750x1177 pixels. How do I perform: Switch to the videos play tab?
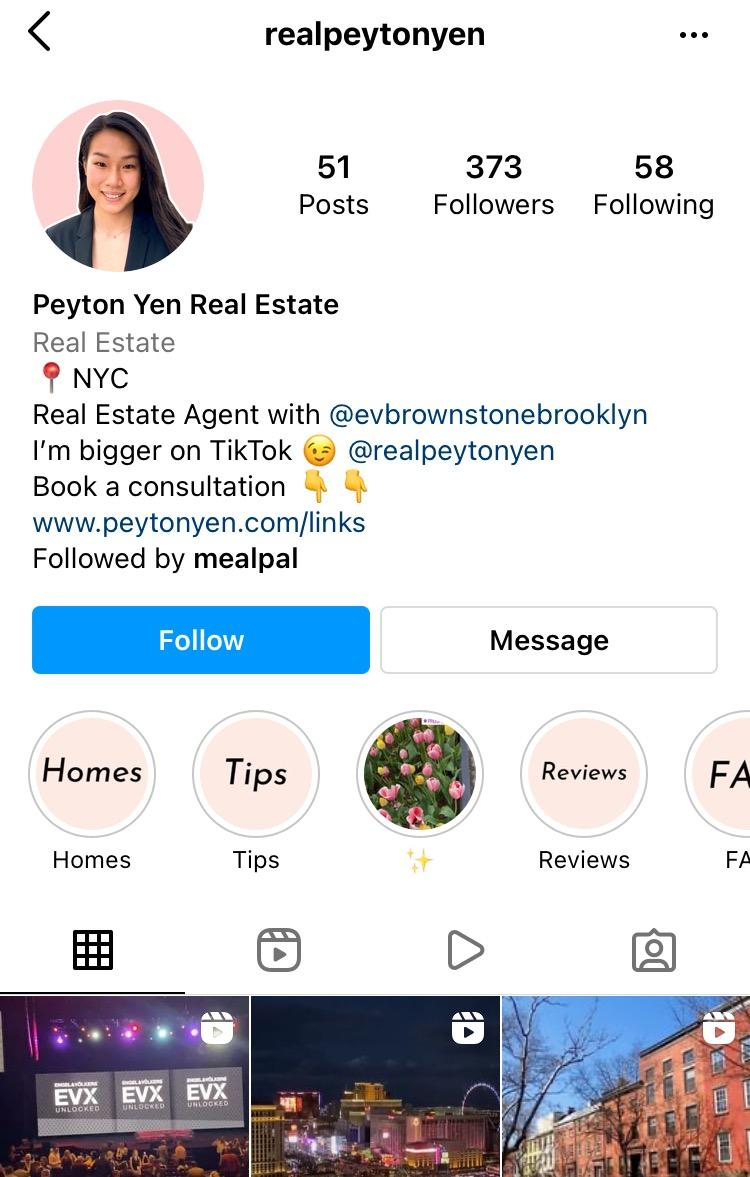tap(465, 950)
